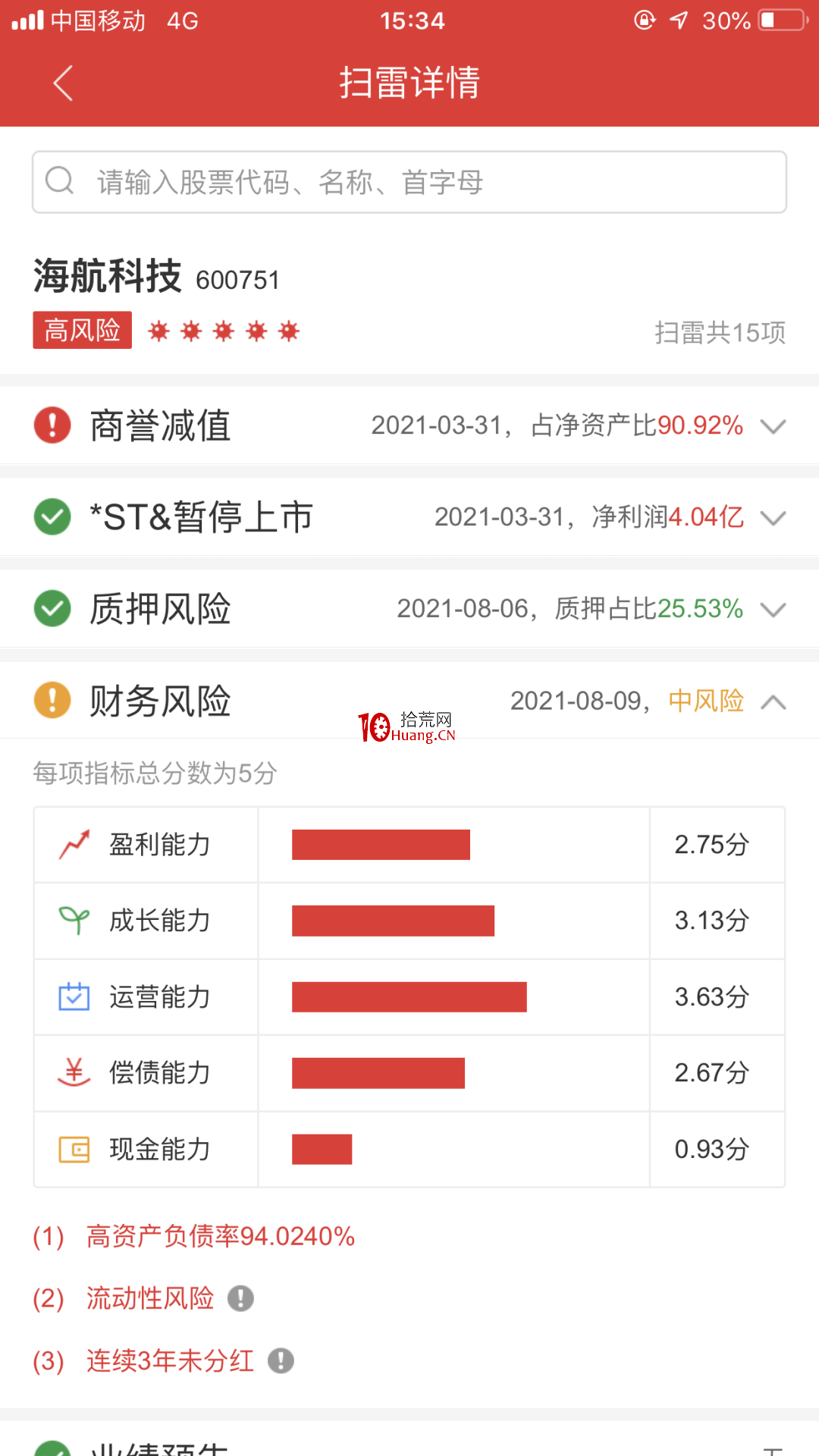Open info icon next to 流动性风险
The image size is (819, 1456).
click(240, 1298)
